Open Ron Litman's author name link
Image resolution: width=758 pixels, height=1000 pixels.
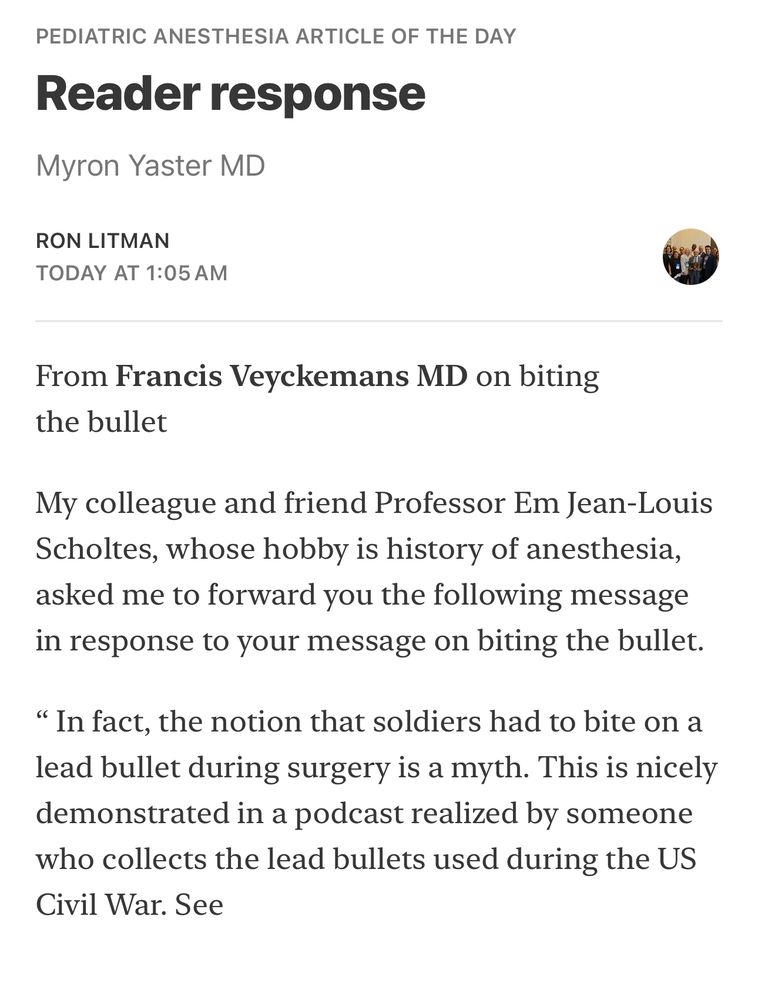click(102, 241)
